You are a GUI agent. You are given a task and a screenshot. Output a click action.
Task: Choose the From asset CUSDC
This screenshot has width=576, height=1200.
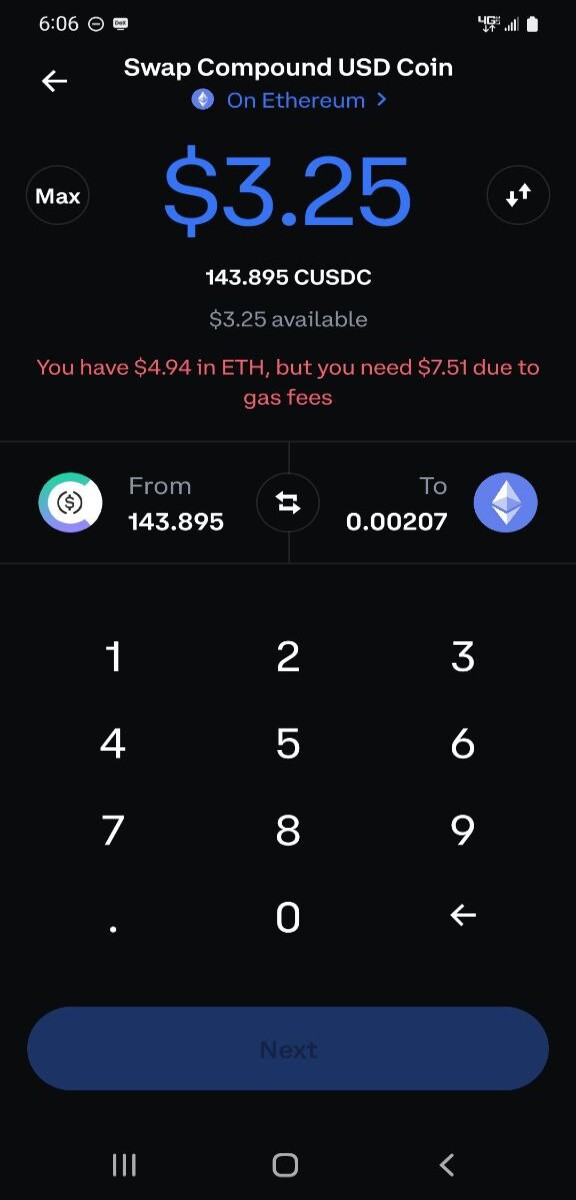coord(144,503)
